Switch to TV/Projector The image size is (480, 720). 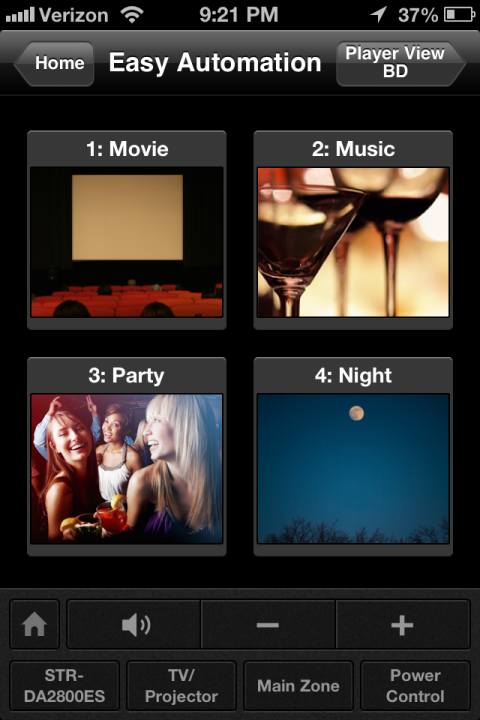point(181,686)
